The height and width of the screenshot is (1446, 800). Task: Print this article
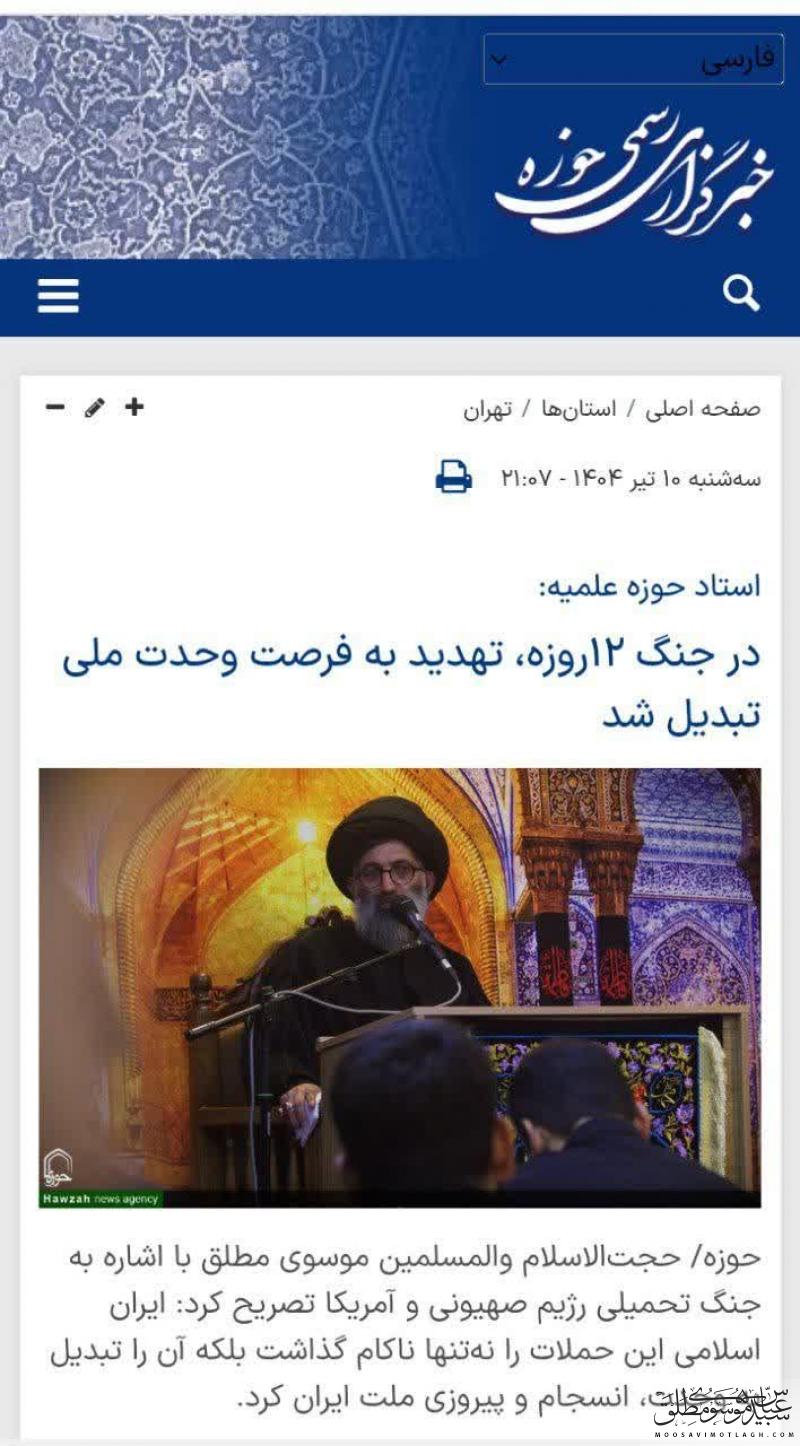click(454, 477)
